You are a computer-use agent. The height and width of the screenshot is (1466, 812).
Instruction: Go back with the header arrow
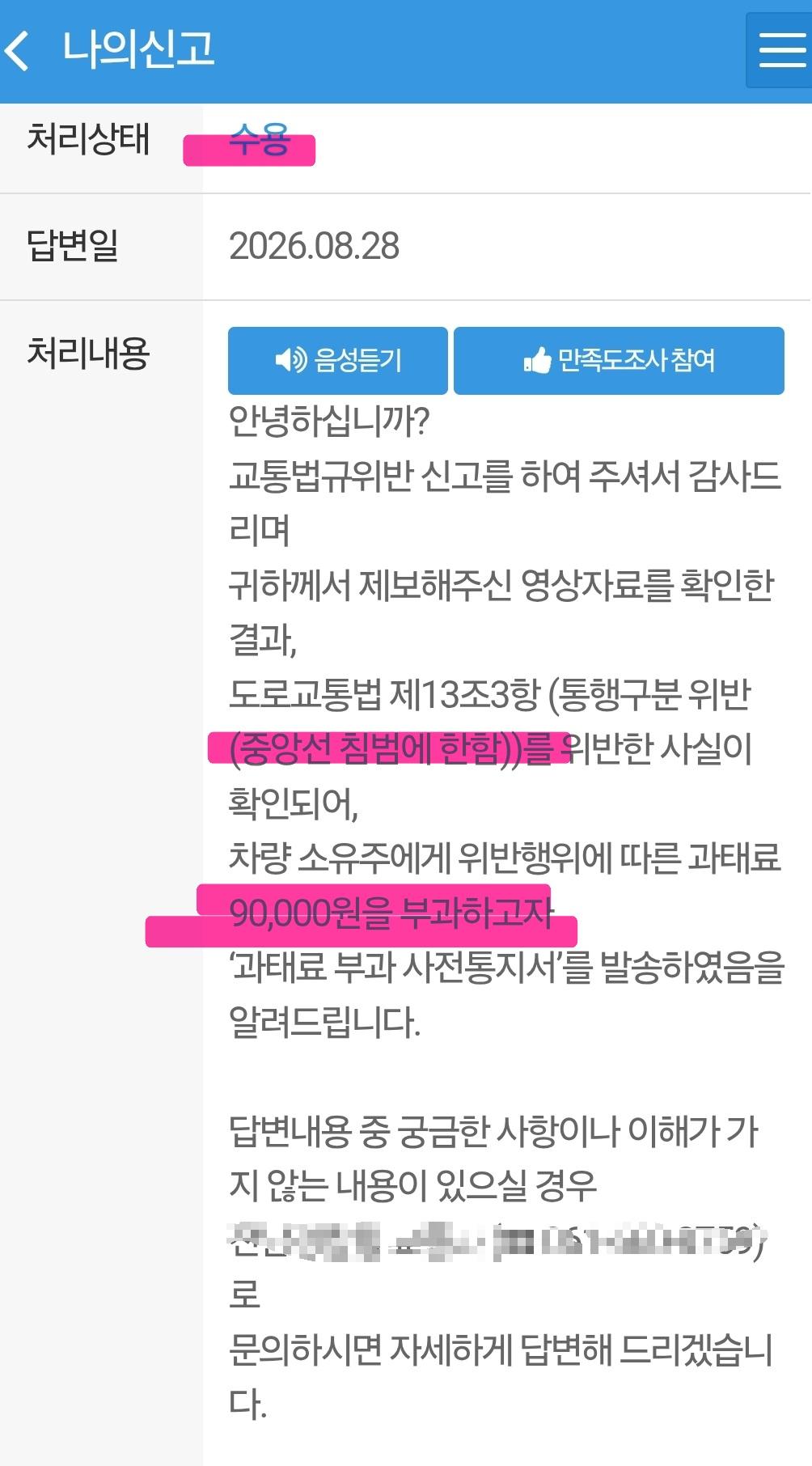[18, 50]
